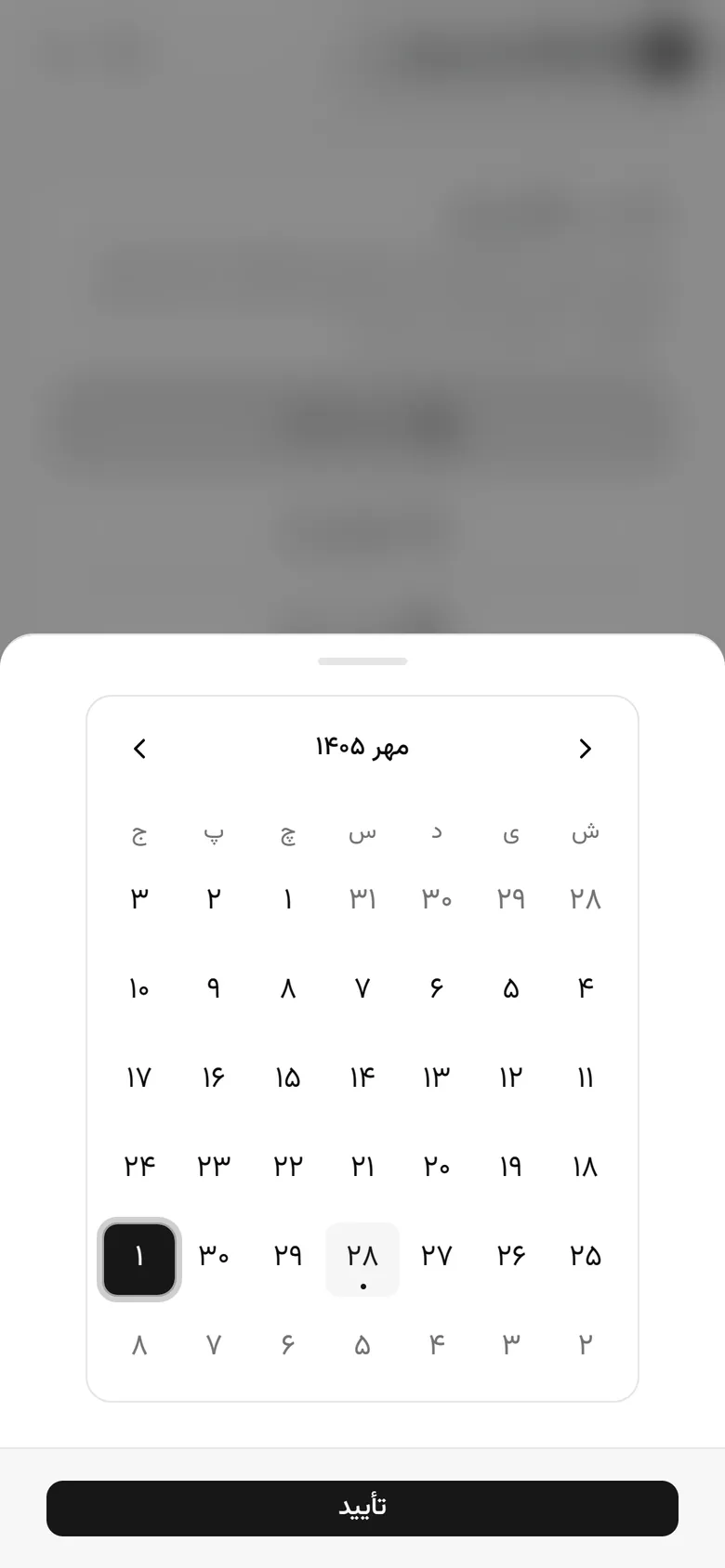The height and width of the screenshot is (1568, 725).
Task: Choose day ۱۲ in the calendar
Action: [x=511, y=1078]
